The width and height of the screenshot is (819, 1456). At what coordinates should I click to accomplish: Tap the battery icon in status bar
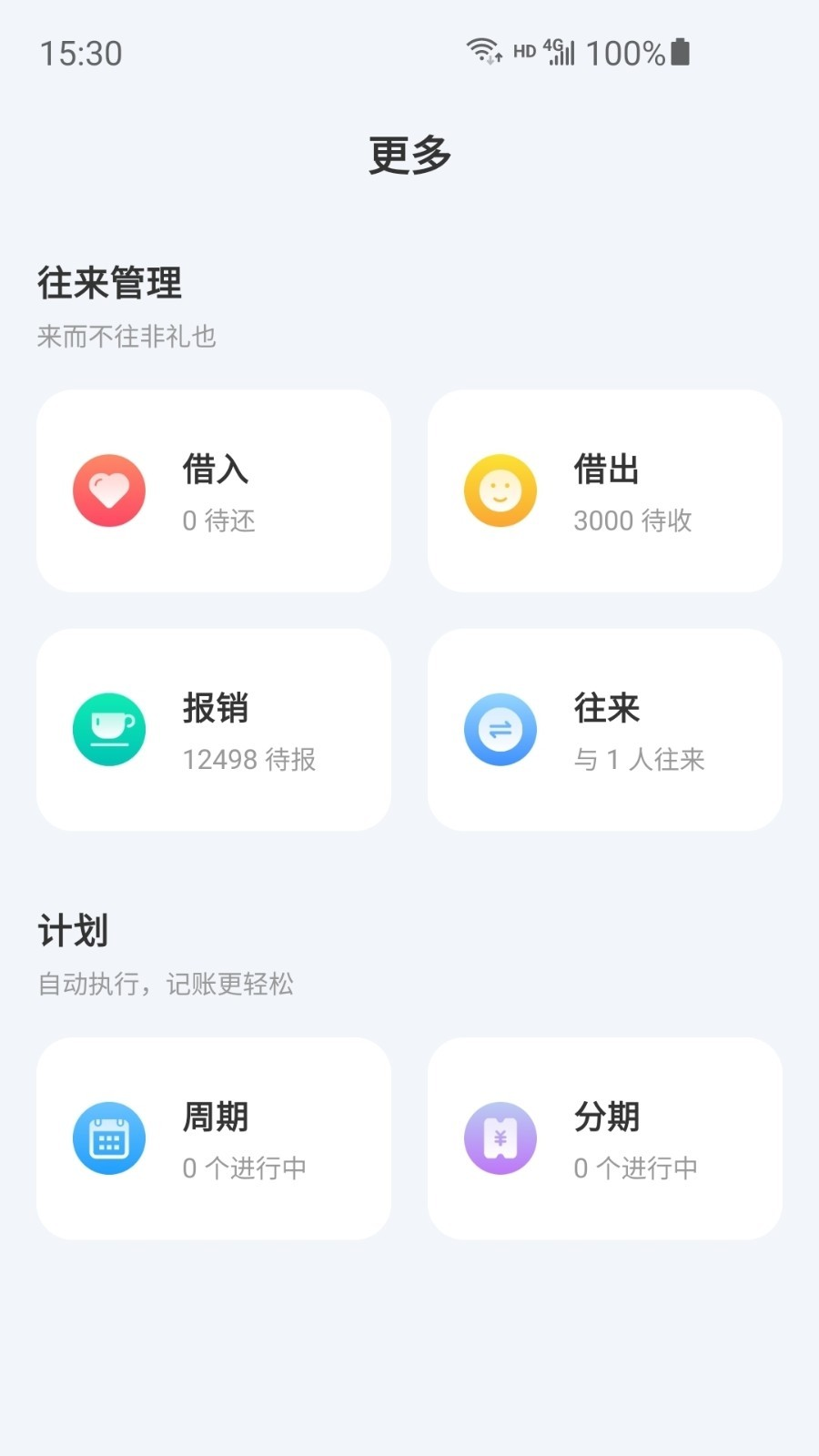coord(680,53)
